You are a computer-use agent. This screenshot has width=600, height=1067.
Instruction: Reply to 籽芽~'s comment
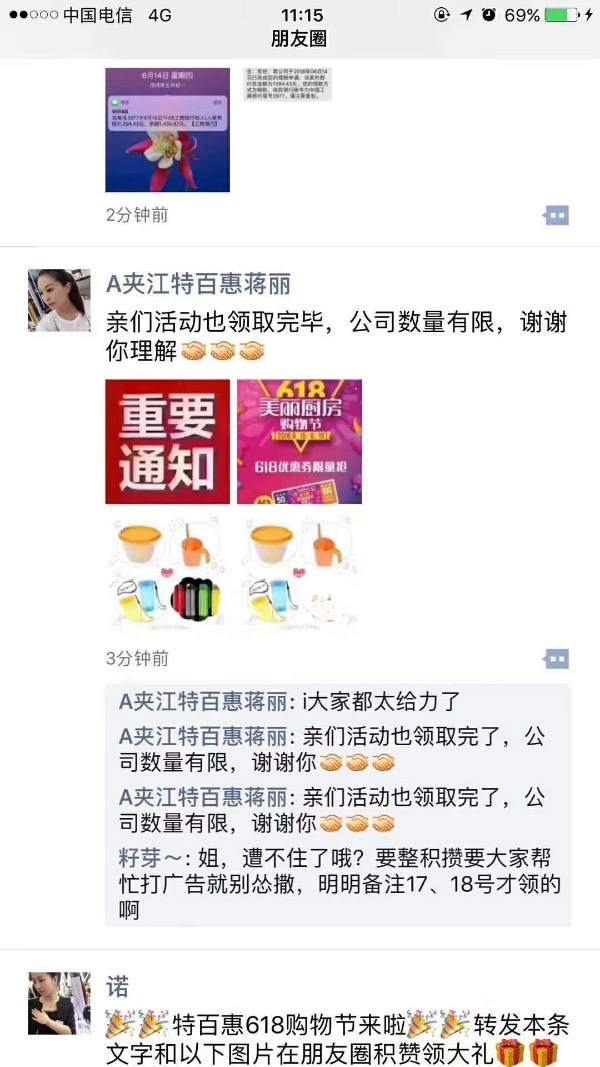pos(338,884)
